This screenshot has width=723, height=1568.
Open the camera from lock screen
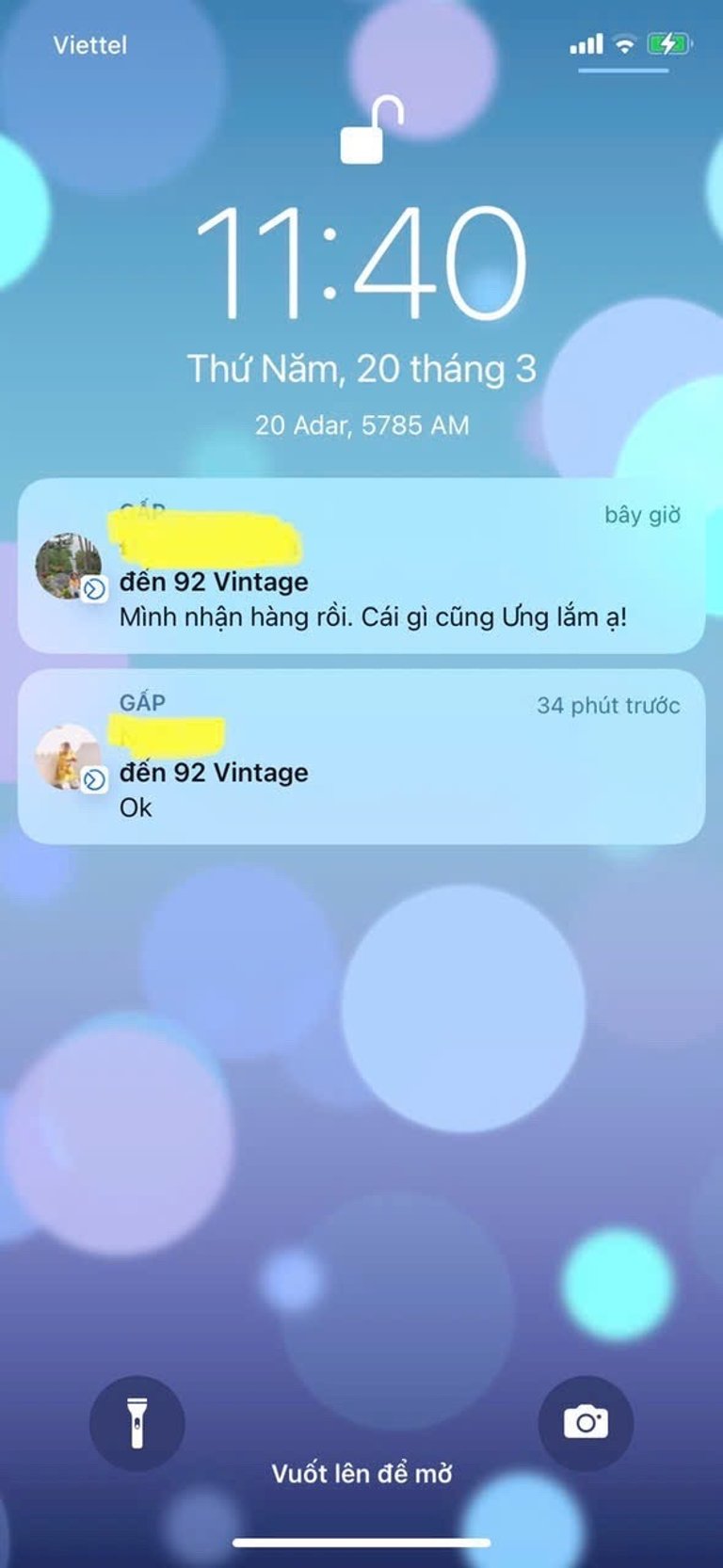coord(586,1423)
